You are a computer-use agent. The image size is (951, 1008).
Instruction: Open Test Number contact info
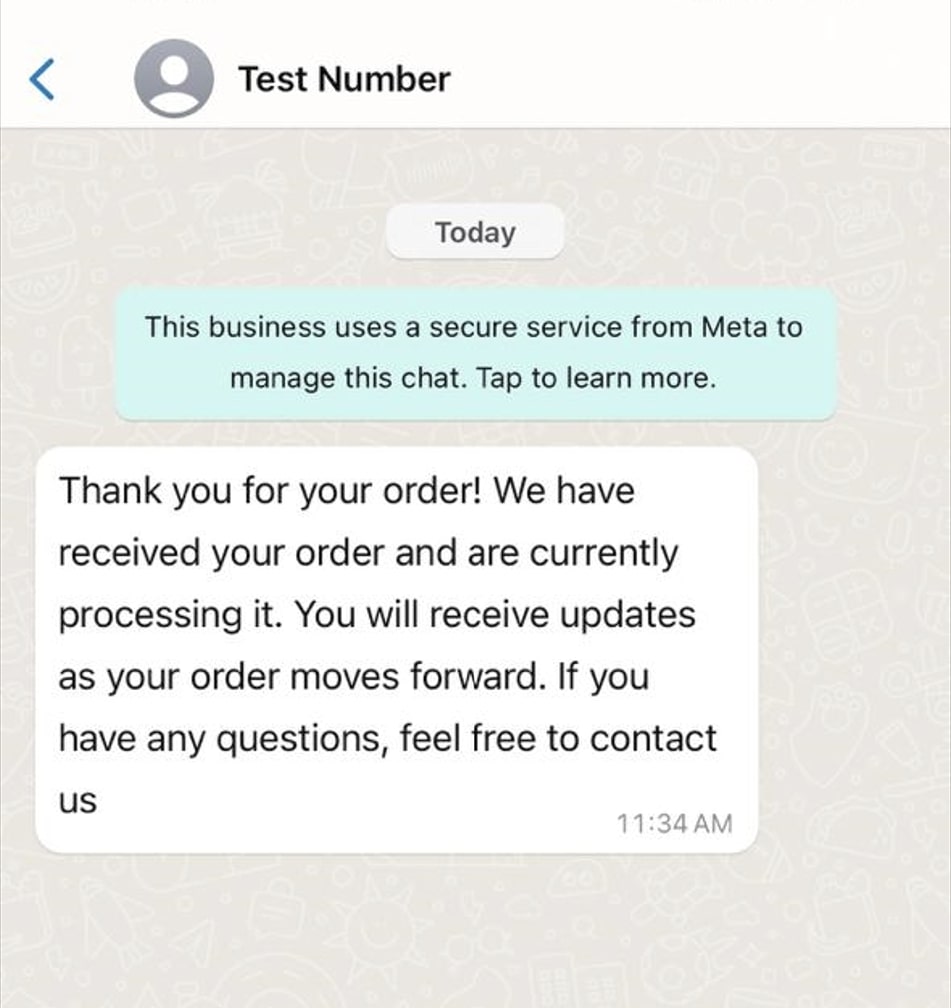coord(344,79)
